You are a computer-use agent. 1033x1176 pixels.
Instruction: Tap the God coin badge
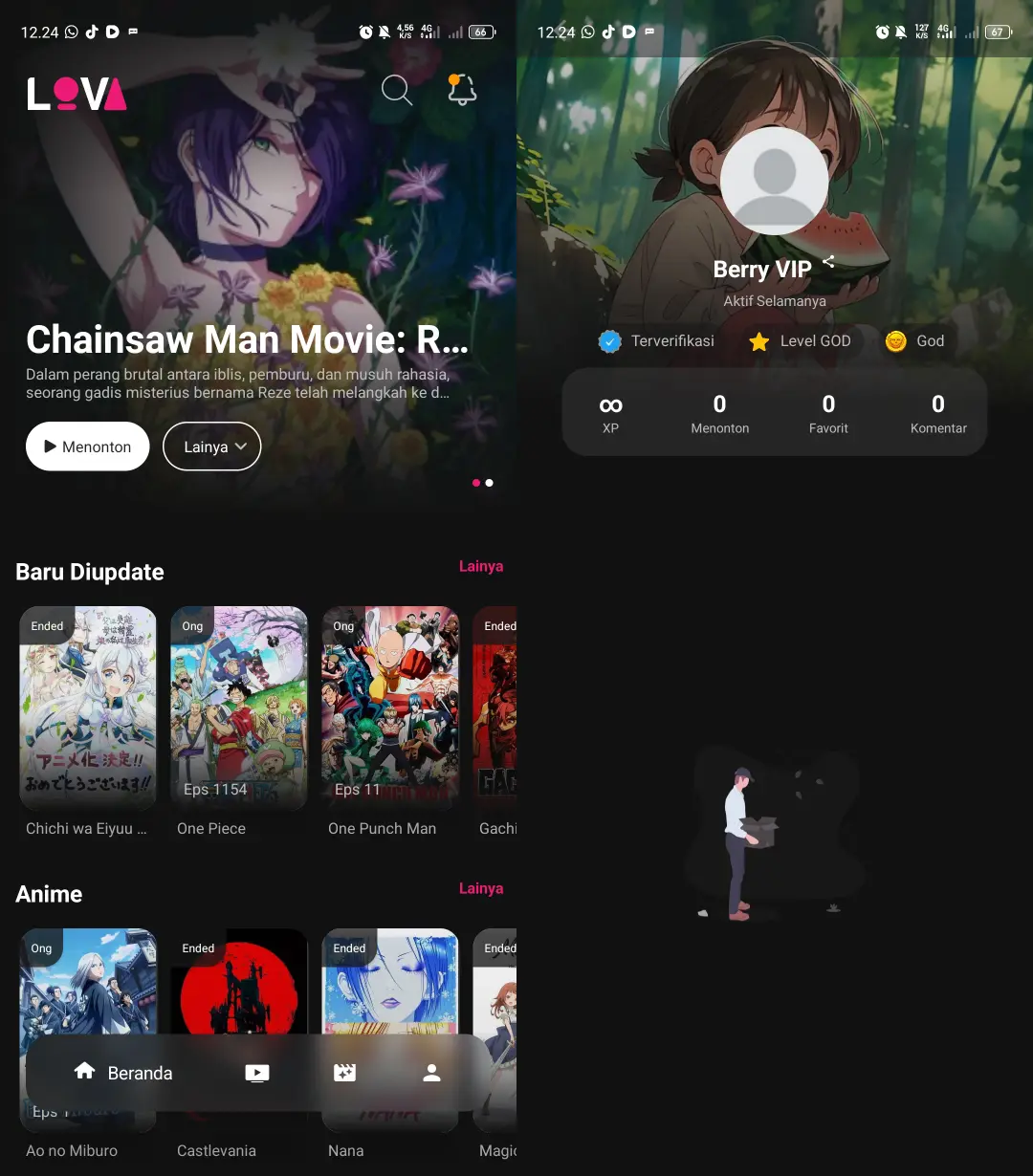[895, 340]
